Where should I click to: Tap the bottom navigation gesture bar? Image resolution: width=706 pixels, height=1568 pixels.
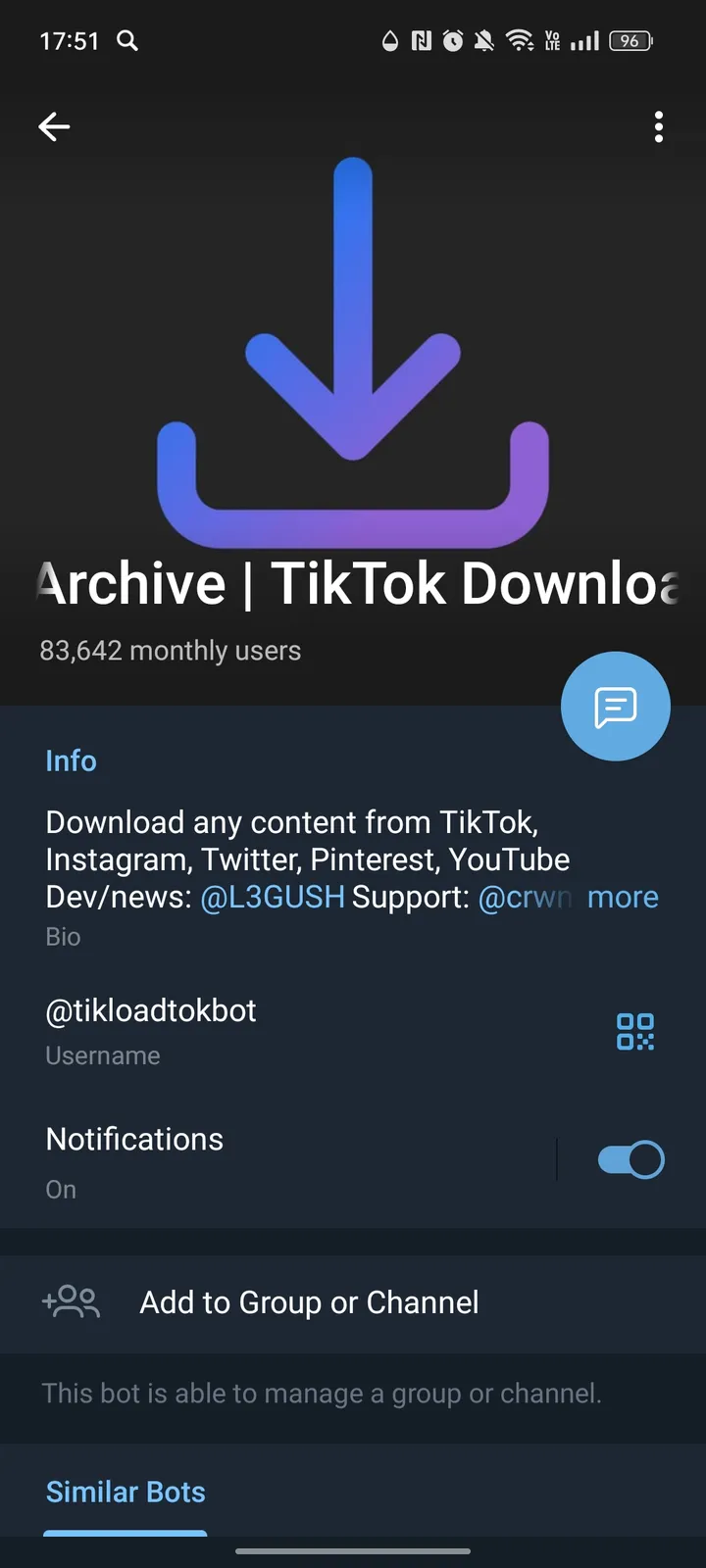353,1551
